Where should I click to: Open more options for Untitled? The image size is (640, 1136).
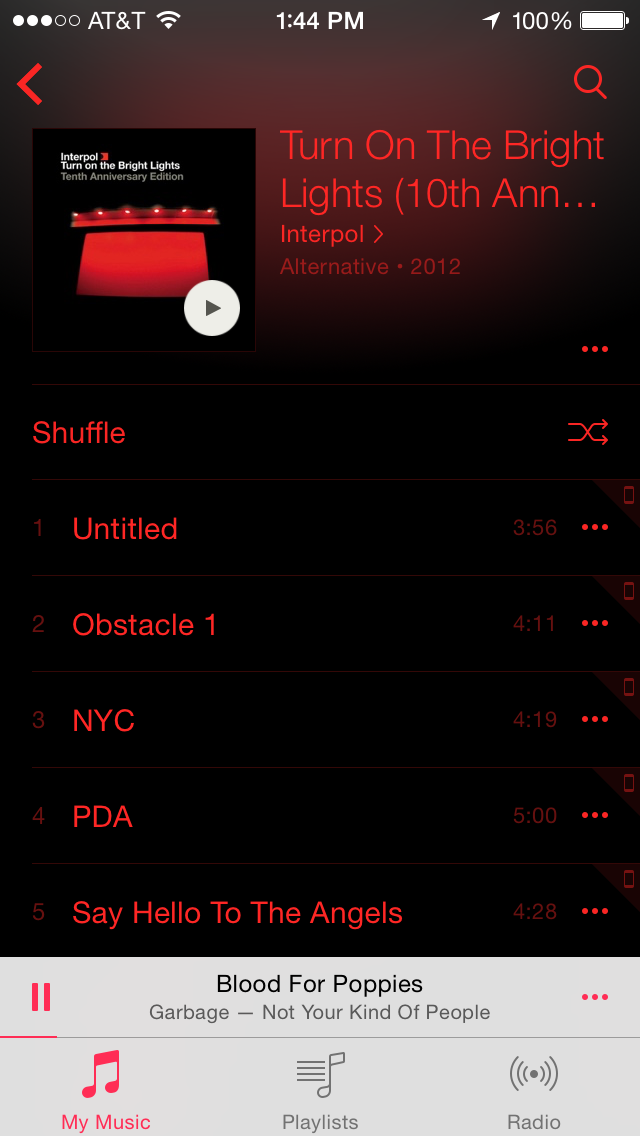click(x=595, y=527)
